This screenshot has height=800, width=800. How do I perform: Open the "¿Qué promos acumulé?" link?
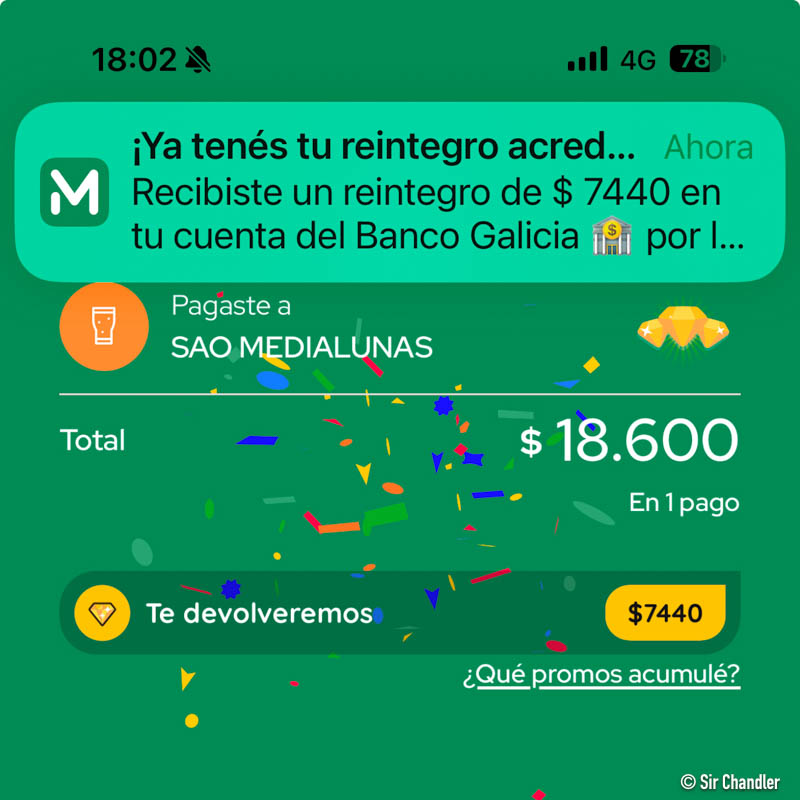point(601,676)
